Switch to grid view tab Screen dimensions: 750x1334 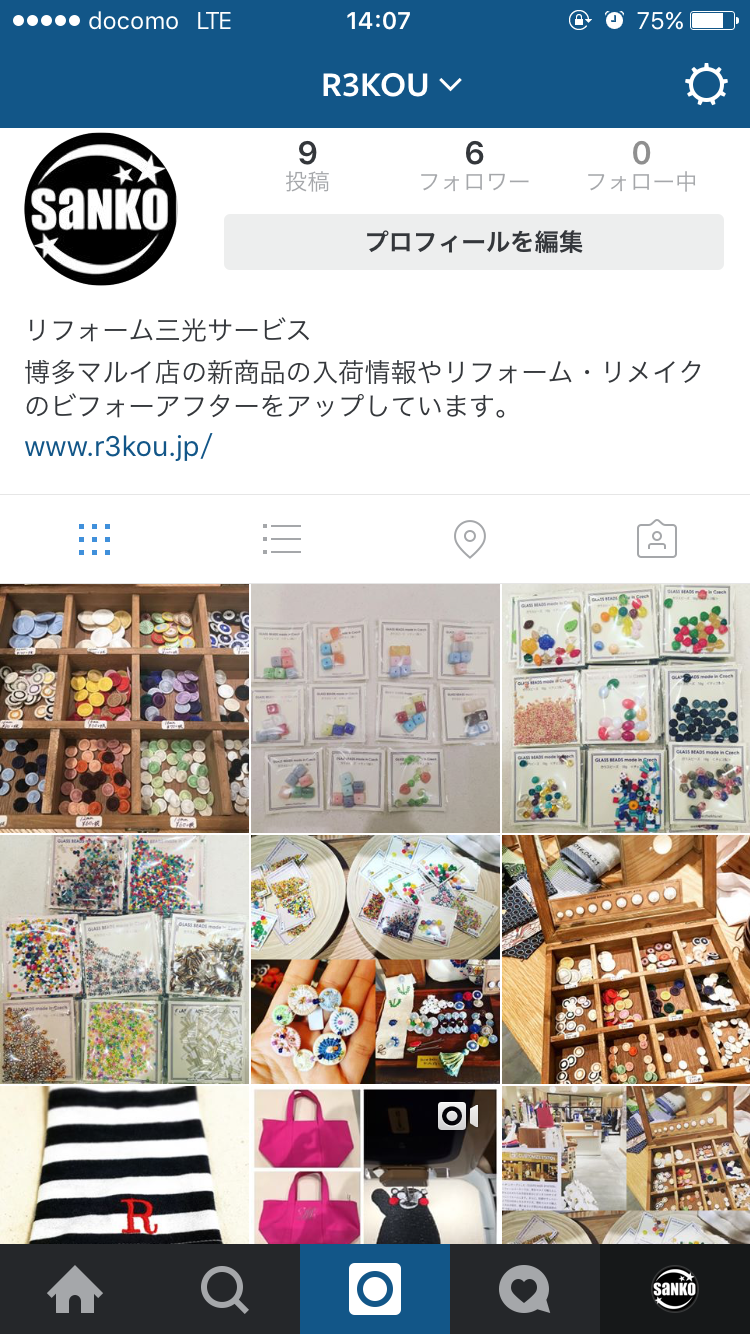(94, 540)
